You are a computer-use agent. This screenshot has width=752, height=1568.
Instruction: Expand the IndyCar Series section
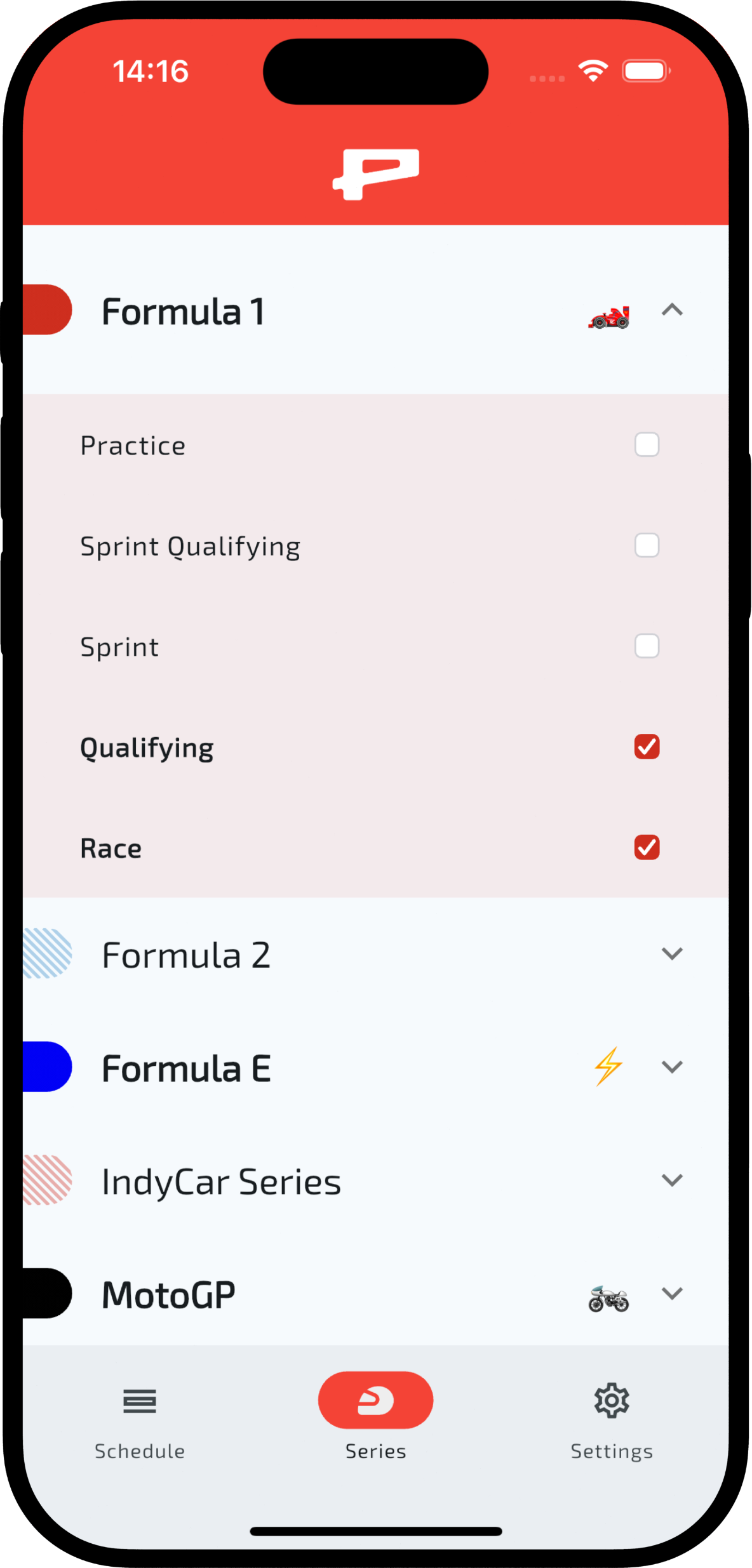tap(671, 1181)
